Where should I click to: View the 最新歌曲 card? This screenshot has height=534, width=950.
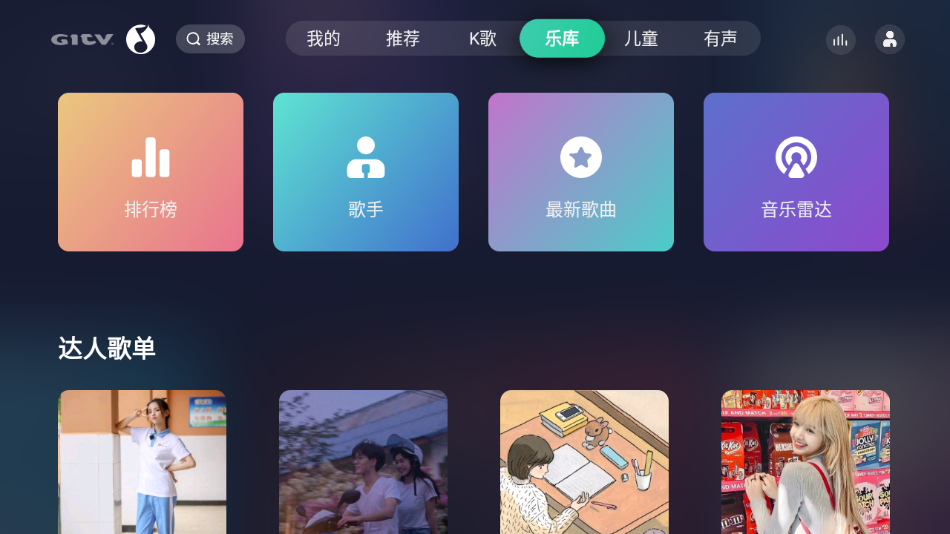click(581, 172)
